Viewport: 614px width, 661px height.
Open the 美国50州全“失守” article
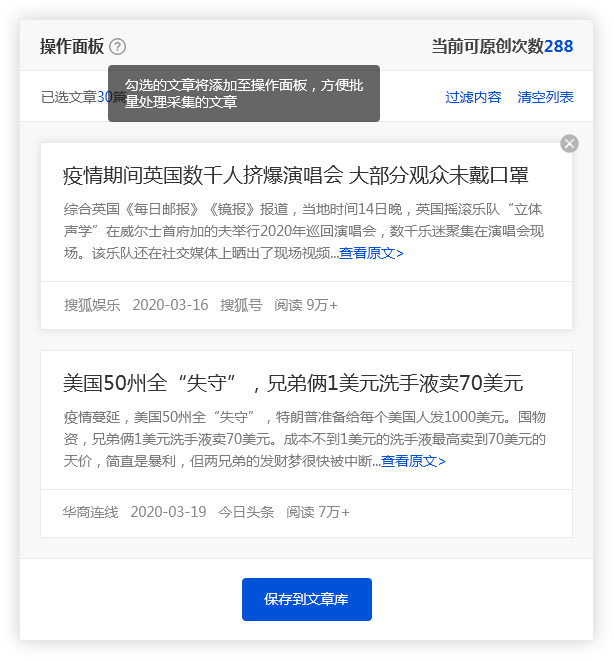pos(292,383)
